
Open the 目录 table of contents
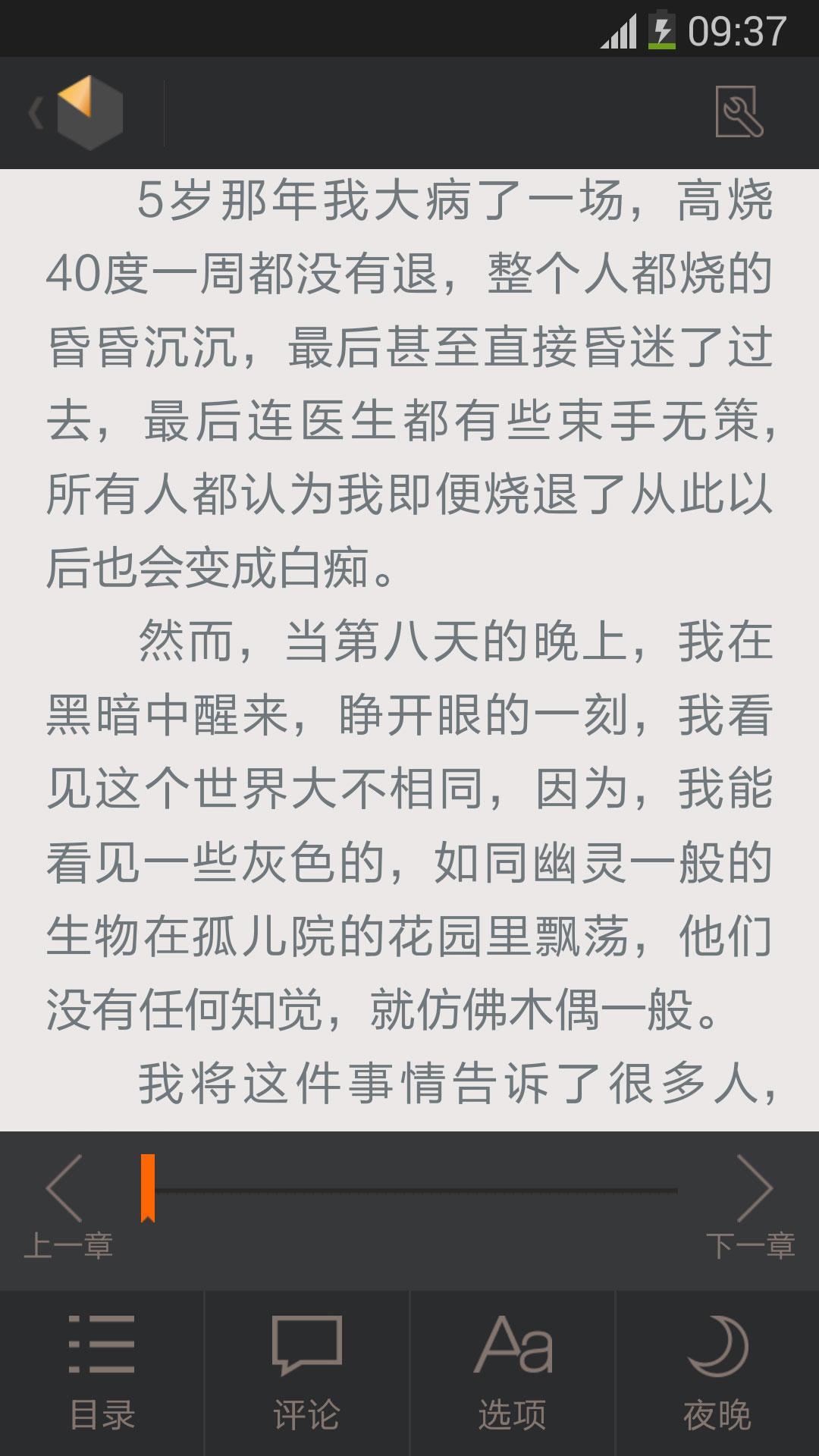tap(102, 1373)
